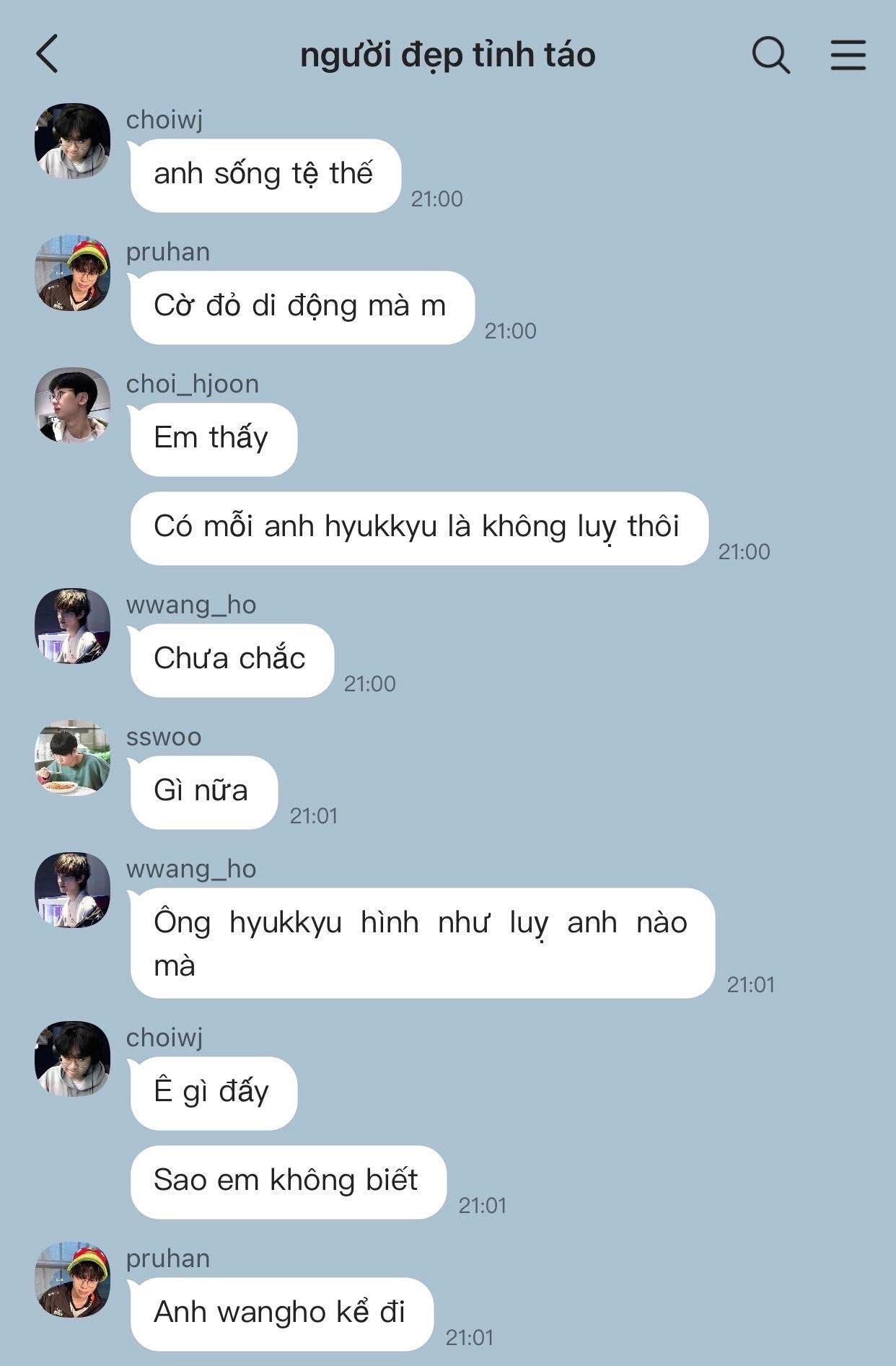
Task: Open wwang_ho's avatar beside "Chưa chắc"
Action: [73, 626]
